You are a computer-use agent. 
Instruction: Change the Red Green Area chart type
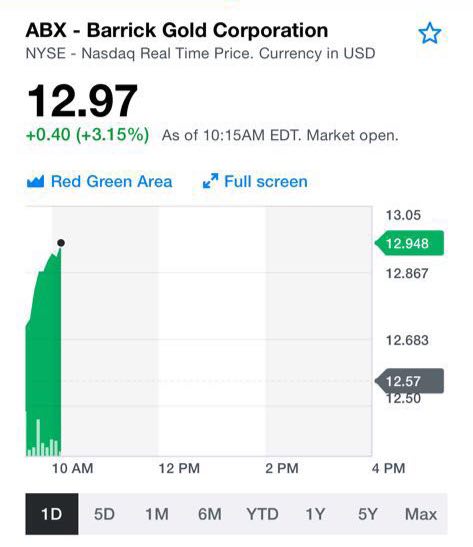[x=99, y=181]
